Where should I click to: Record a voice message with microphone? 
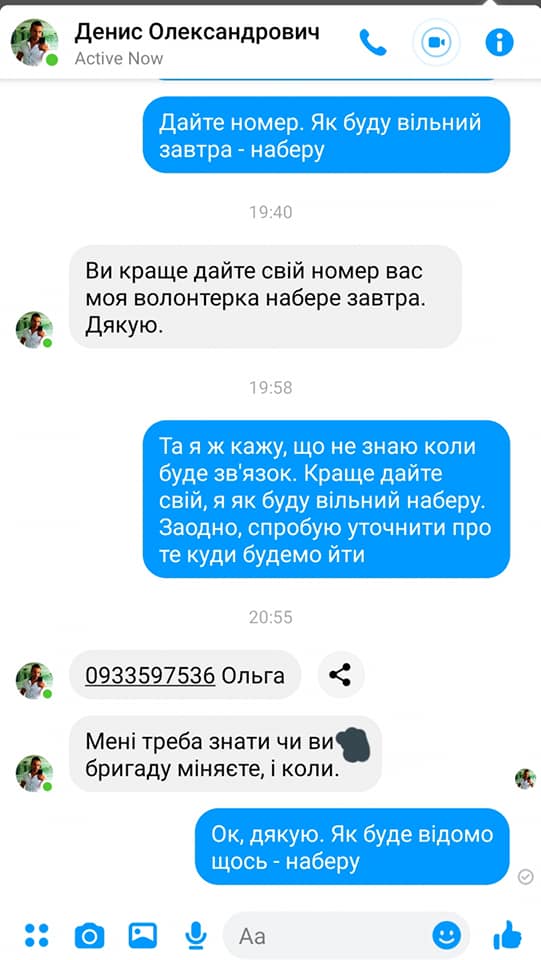click(195, 935)
